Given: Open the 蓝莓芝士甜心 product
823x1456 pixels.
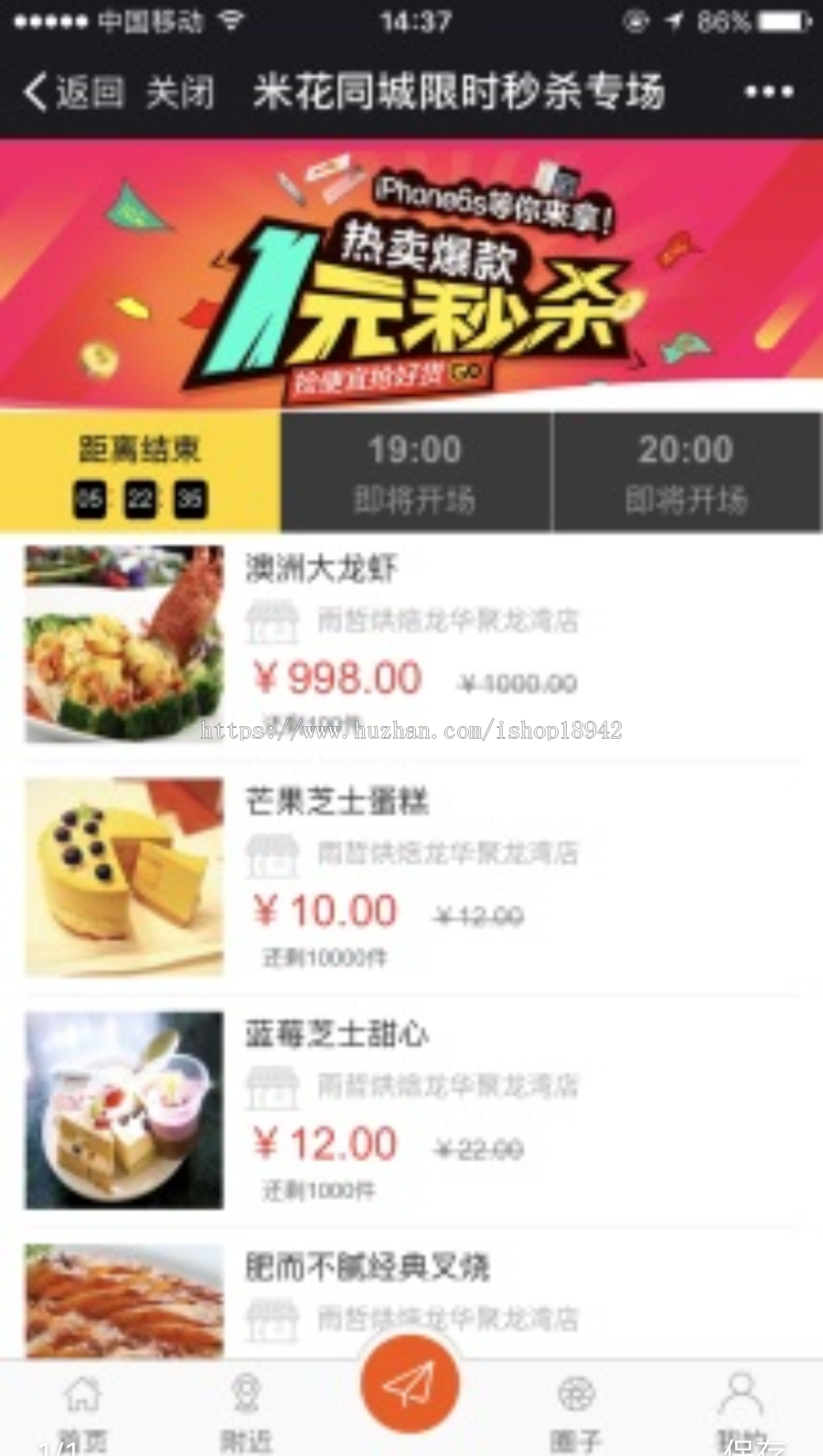Looking at the screenshot, I should (411, 1110).
